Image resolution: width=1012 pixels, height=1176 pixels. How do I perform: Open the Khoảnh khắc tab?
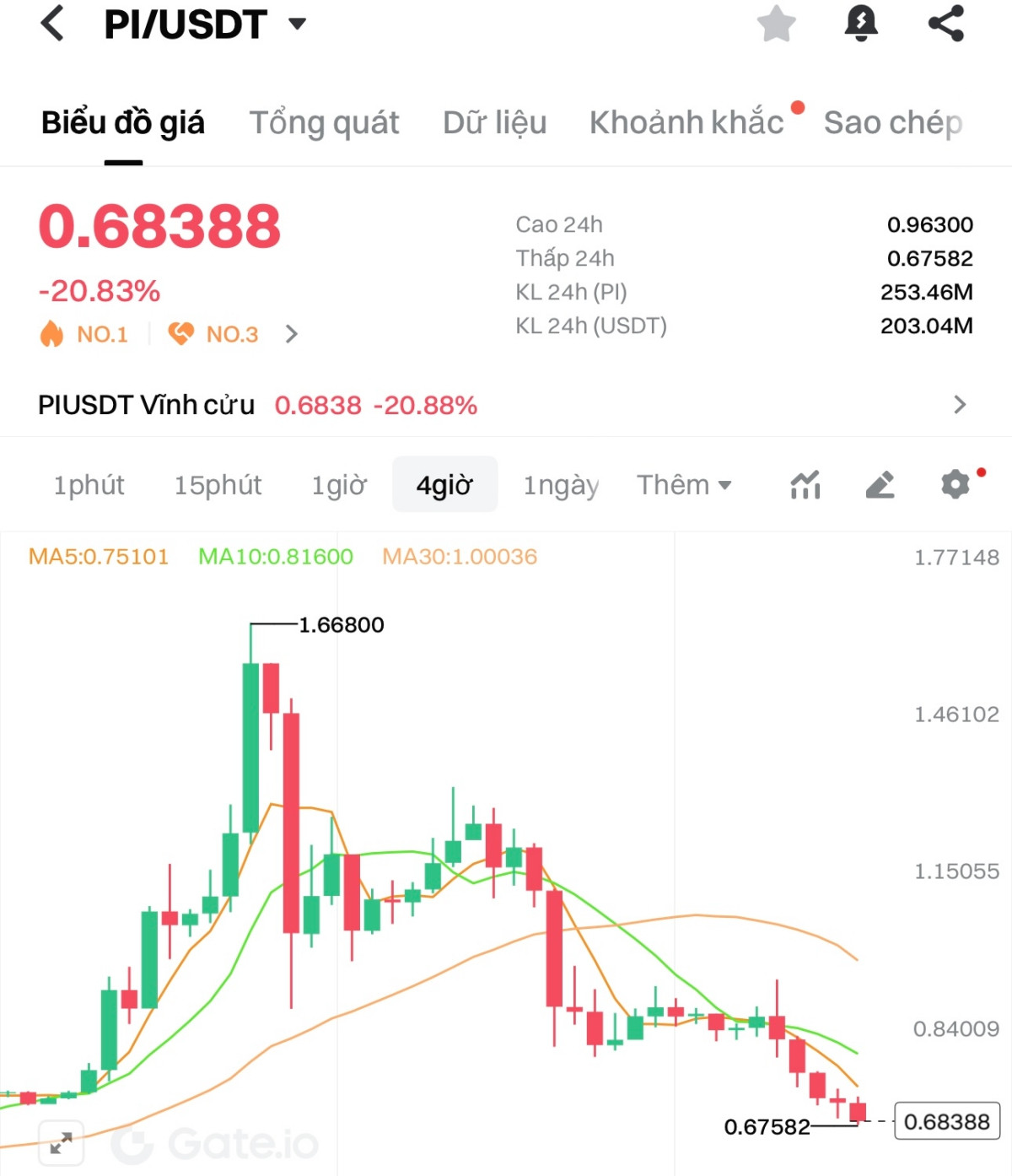[686, 123]
